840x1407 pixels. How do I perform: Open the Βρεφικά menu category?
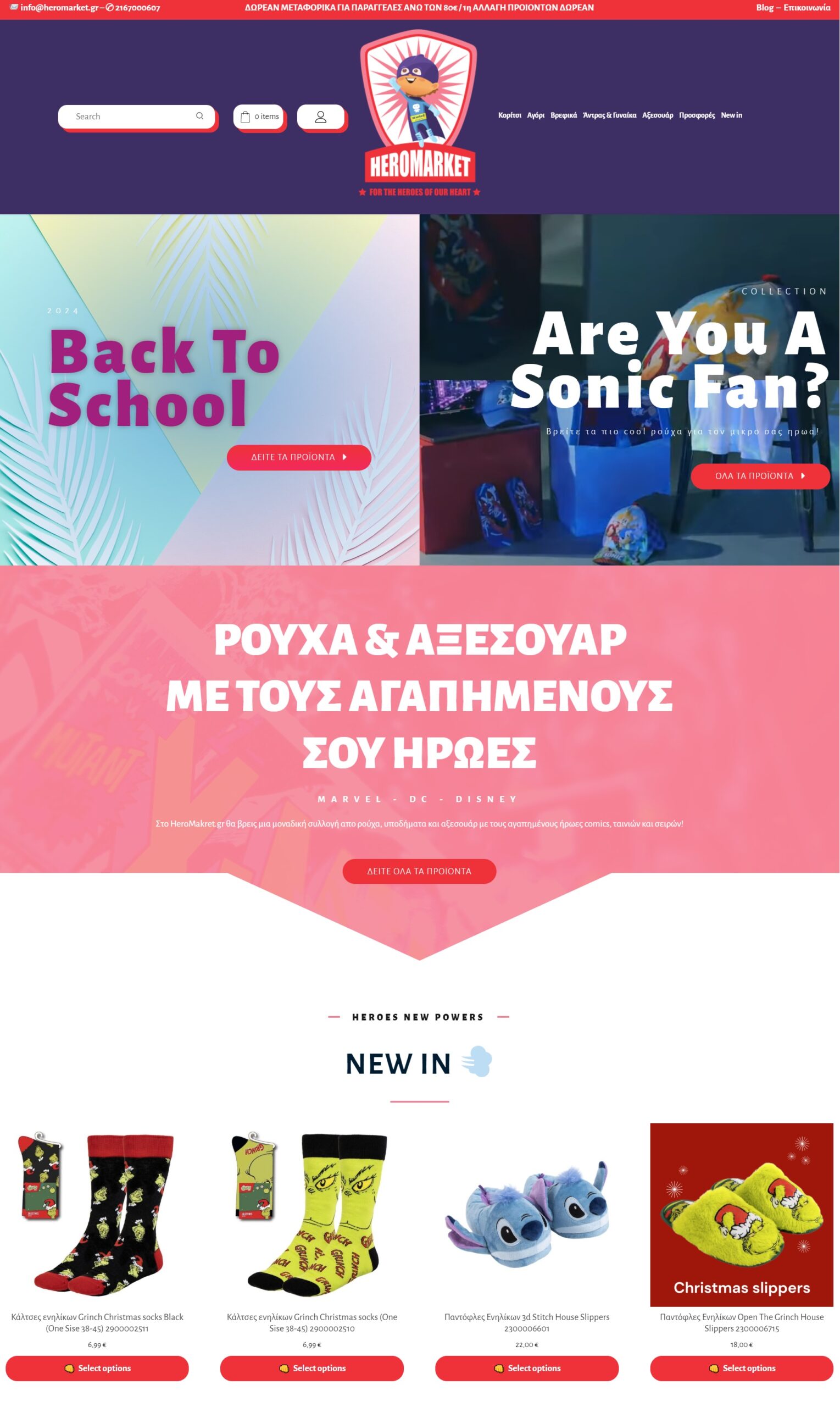tap(563, 115)
